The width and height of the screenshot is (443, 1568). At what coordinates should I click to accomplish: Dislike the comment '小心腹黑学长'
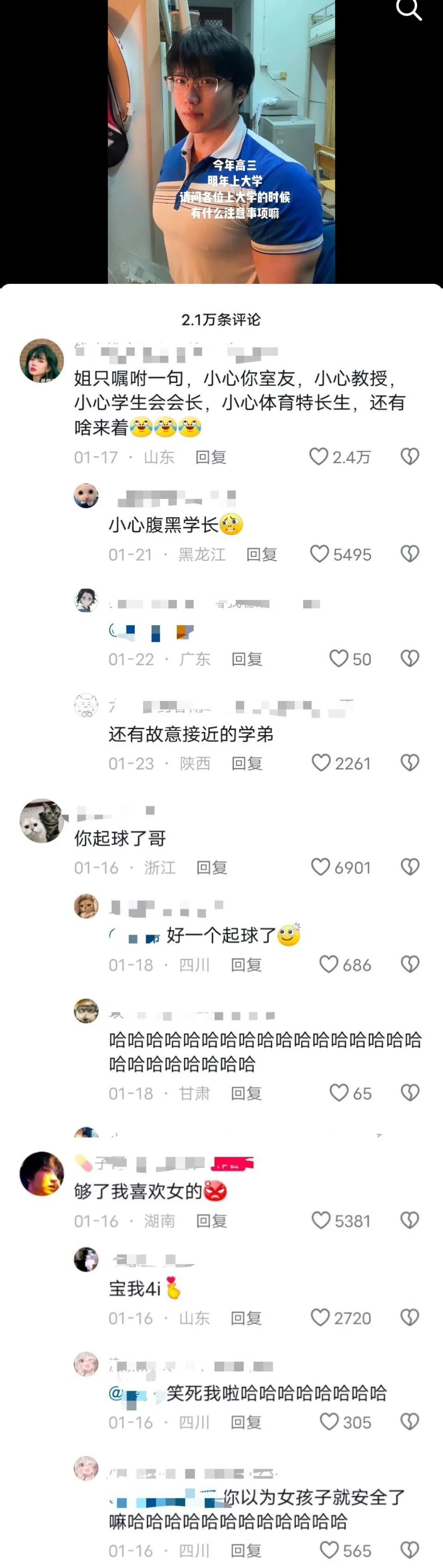pyautogui.click(x=410, y=553)
